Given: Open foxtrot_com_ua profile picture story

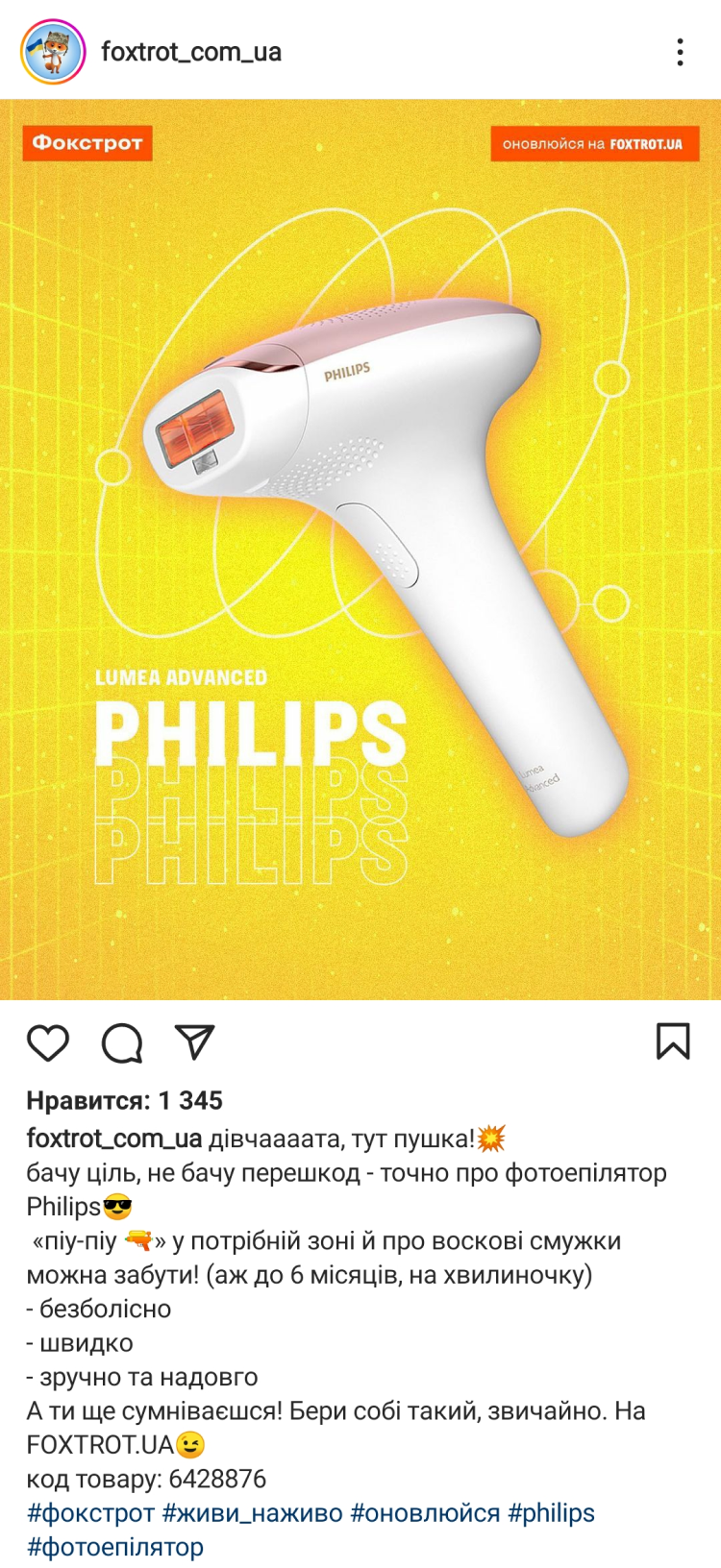Looking at the screenshot, I should click(53, 52).
